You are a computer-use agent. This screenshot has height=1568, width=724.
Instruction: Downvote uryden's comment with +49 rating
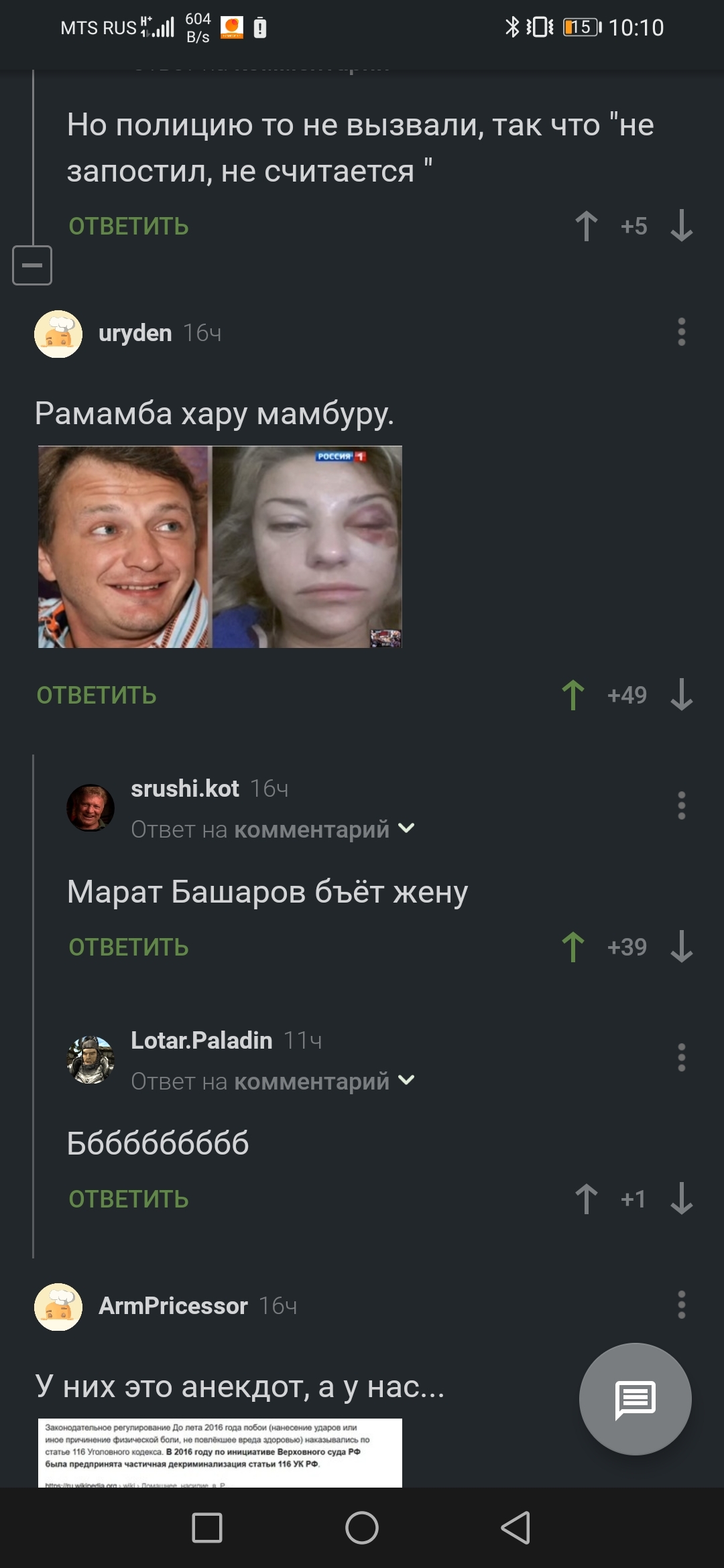681,695
